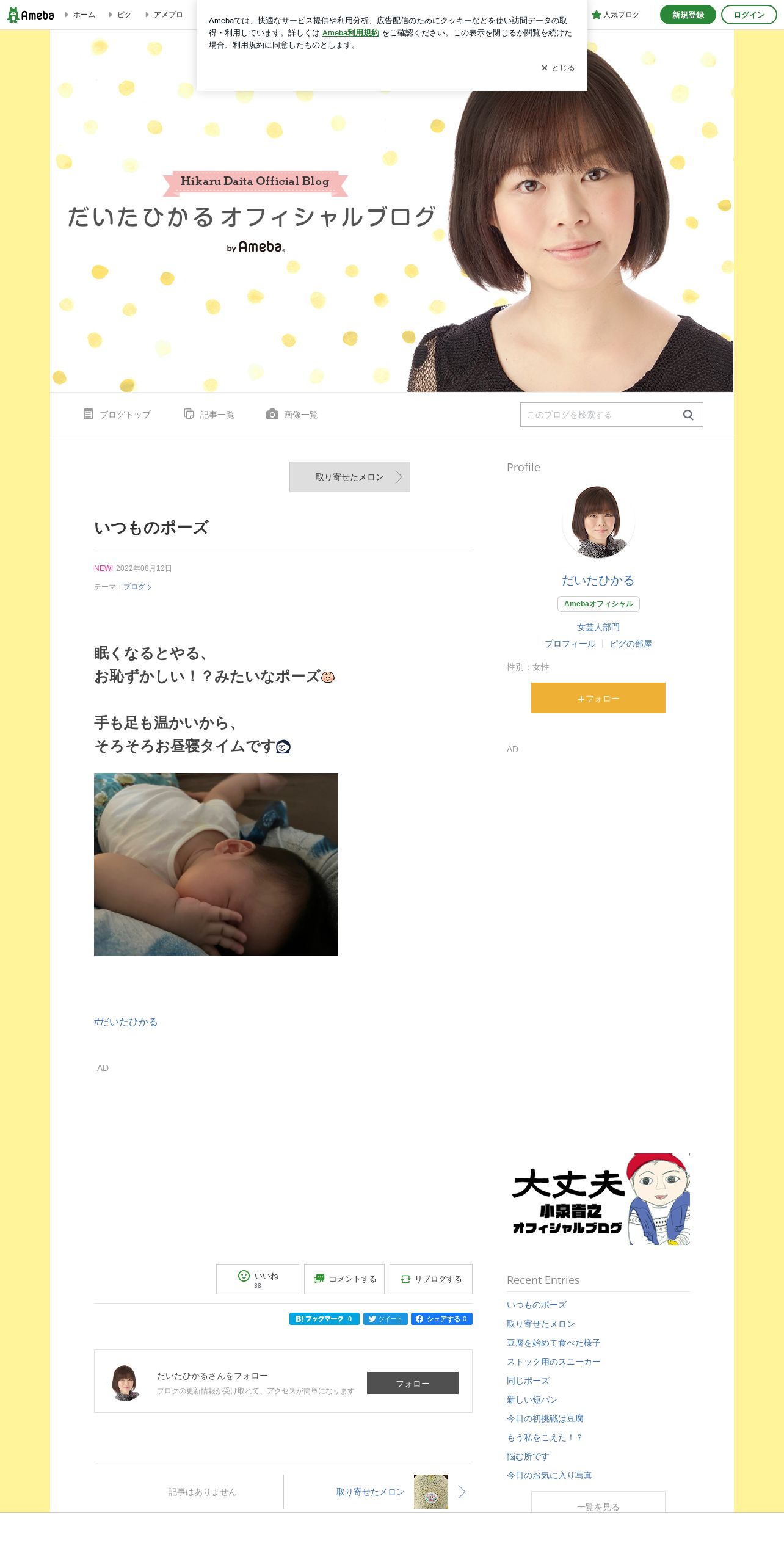Image resolution: width=784 pixels, height=1568 pixels.
Task: Open the ブログトップ tab
Action: point(117,415)
